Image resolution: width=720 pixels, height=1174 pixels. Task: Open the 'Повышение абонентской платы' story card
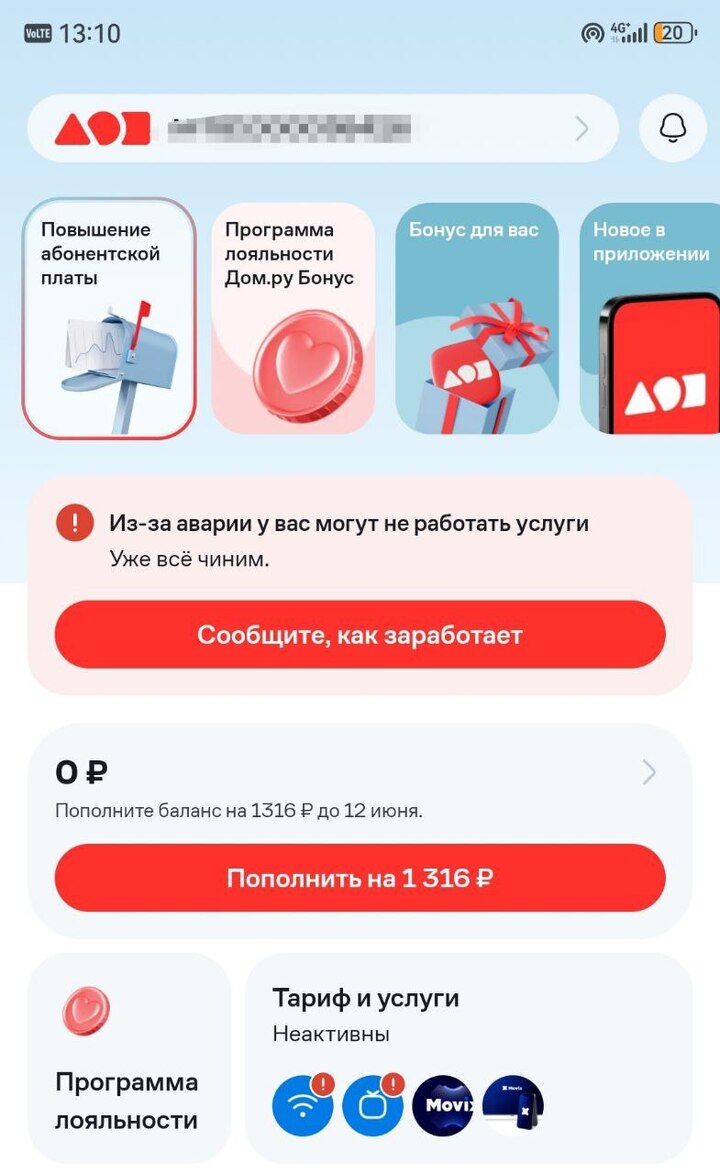point(109,318)
